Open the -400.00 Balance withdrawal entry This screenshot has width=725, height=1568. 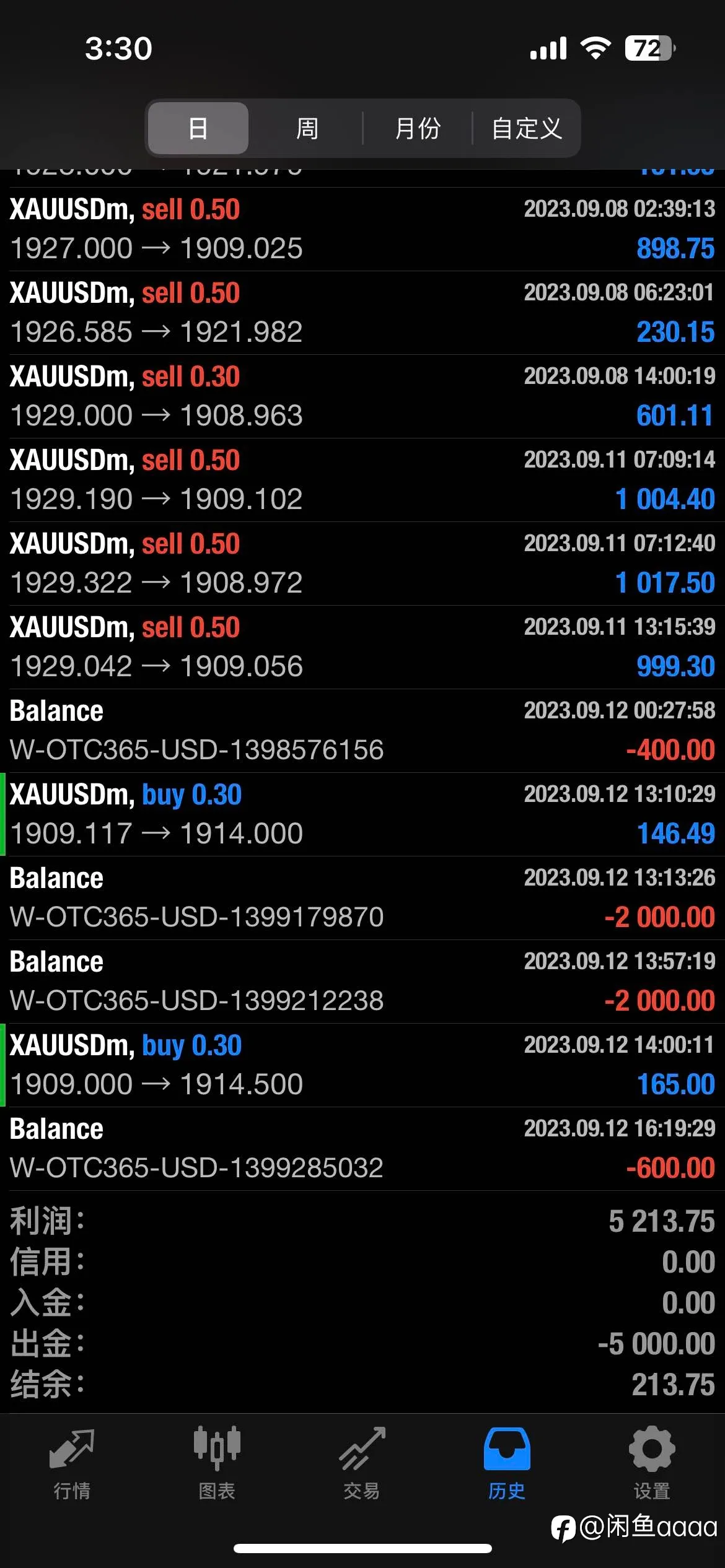click(362, 731)
